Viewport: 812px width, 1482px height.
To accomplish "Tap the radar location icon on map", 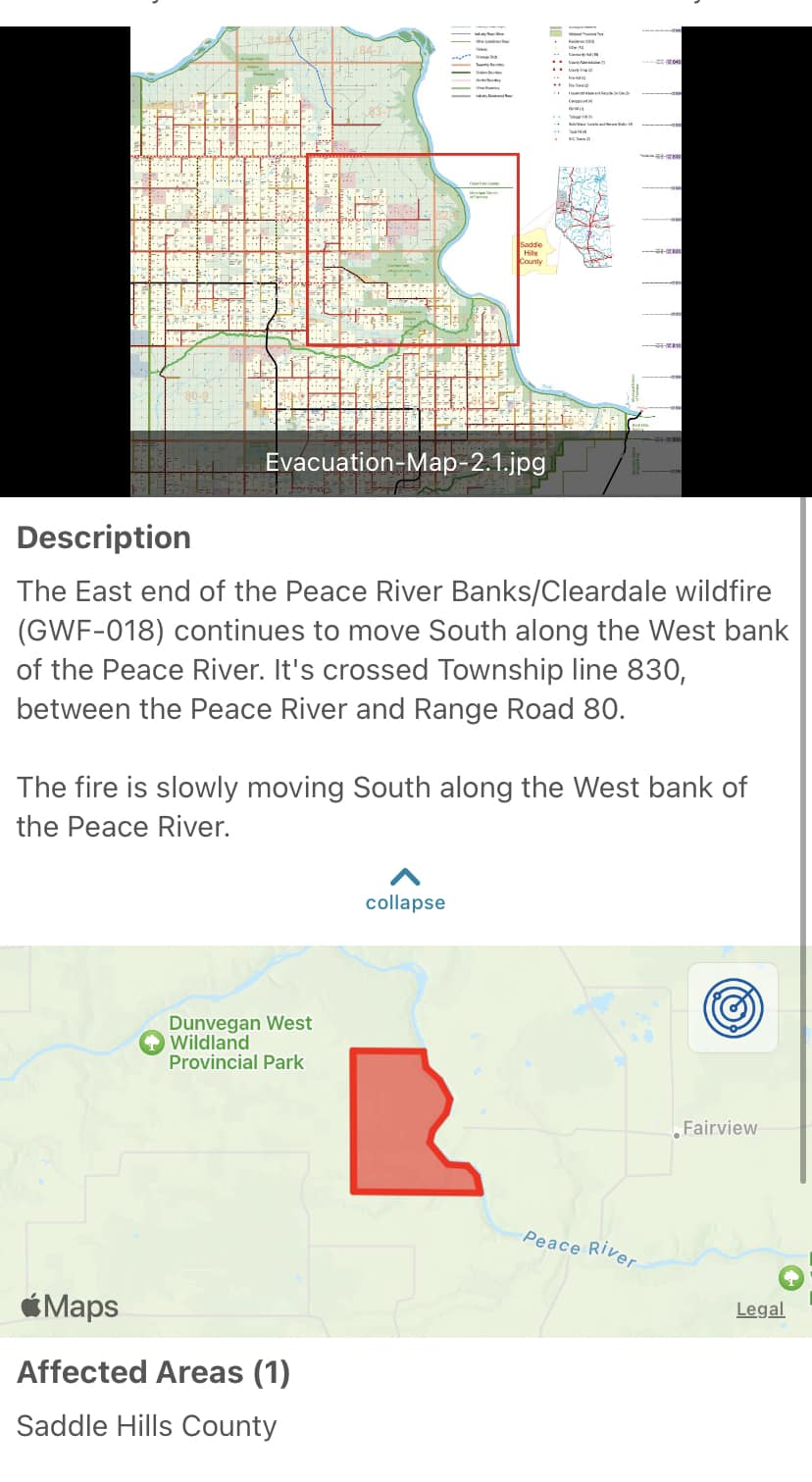I will click(733, 1007).
